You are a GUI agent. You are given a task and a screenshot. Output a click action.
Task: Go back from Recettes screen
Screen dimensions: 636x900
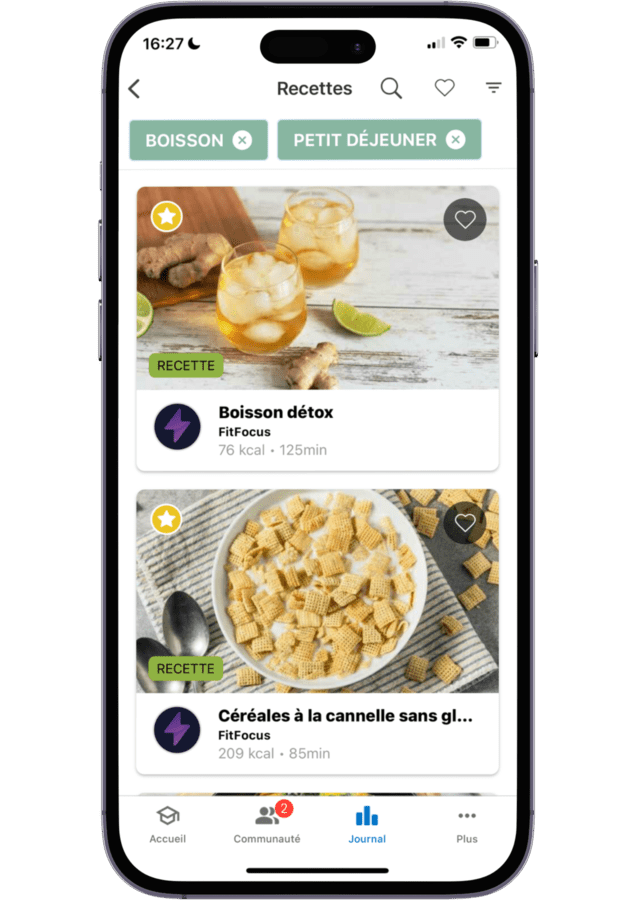(x=135, y=89)
